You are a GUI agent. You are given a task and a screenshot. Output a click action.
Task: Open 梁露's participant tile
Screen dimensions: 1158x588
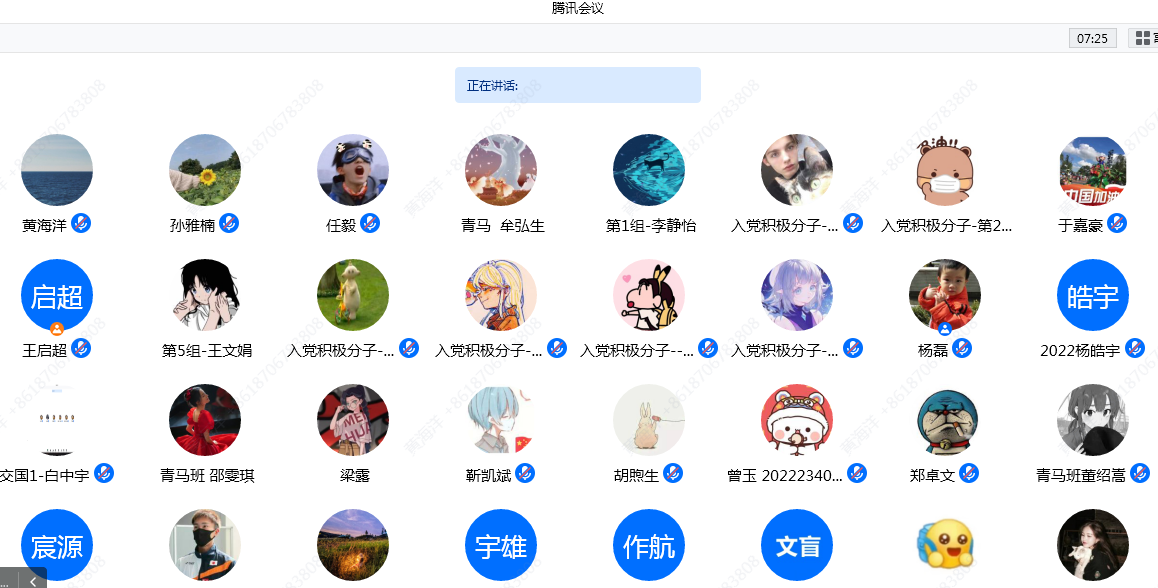coord(353,420)
